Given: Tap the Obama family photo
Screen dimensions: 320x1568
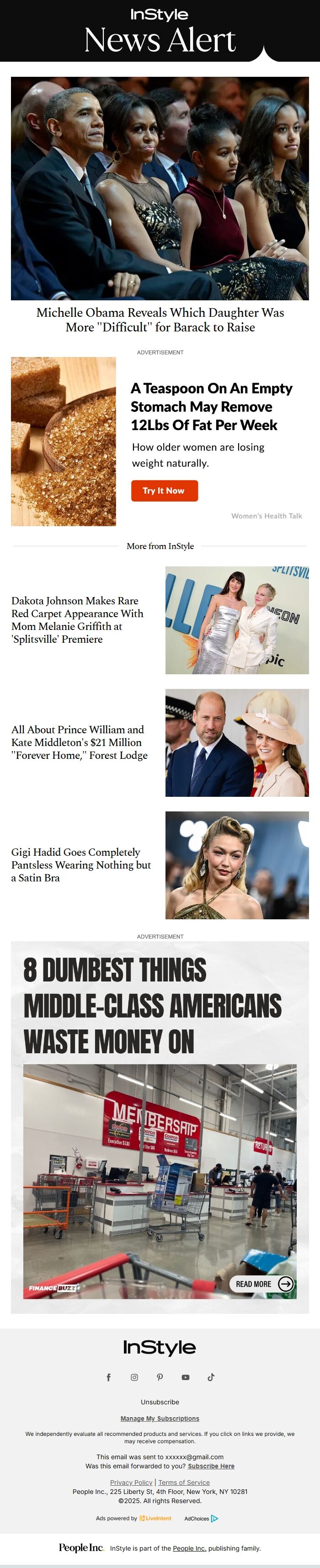Looking at the screenshot, I should (160, 188).
